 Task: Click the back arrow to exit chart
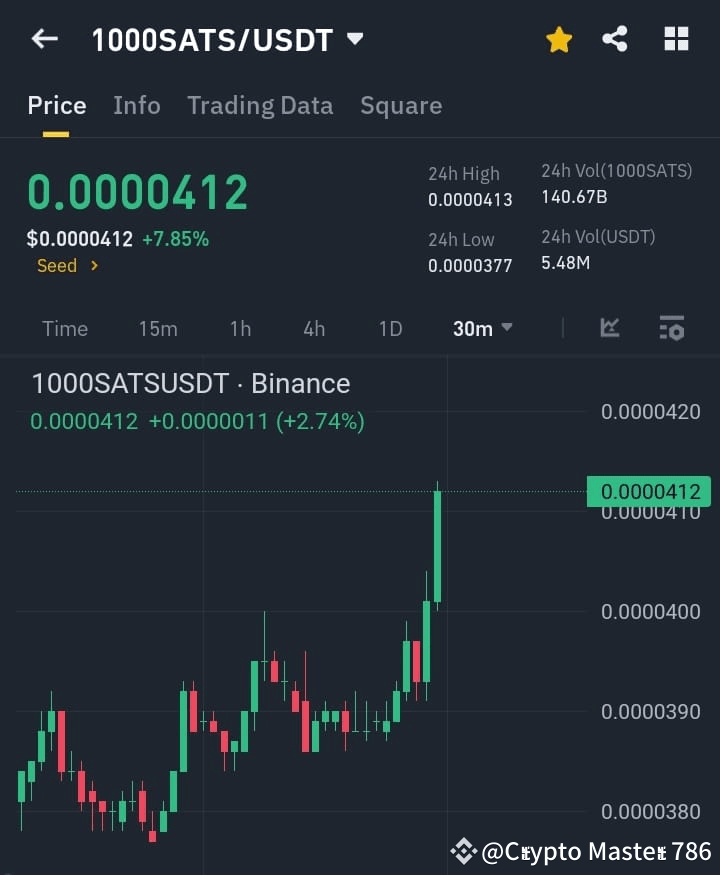tap(43, 38)
